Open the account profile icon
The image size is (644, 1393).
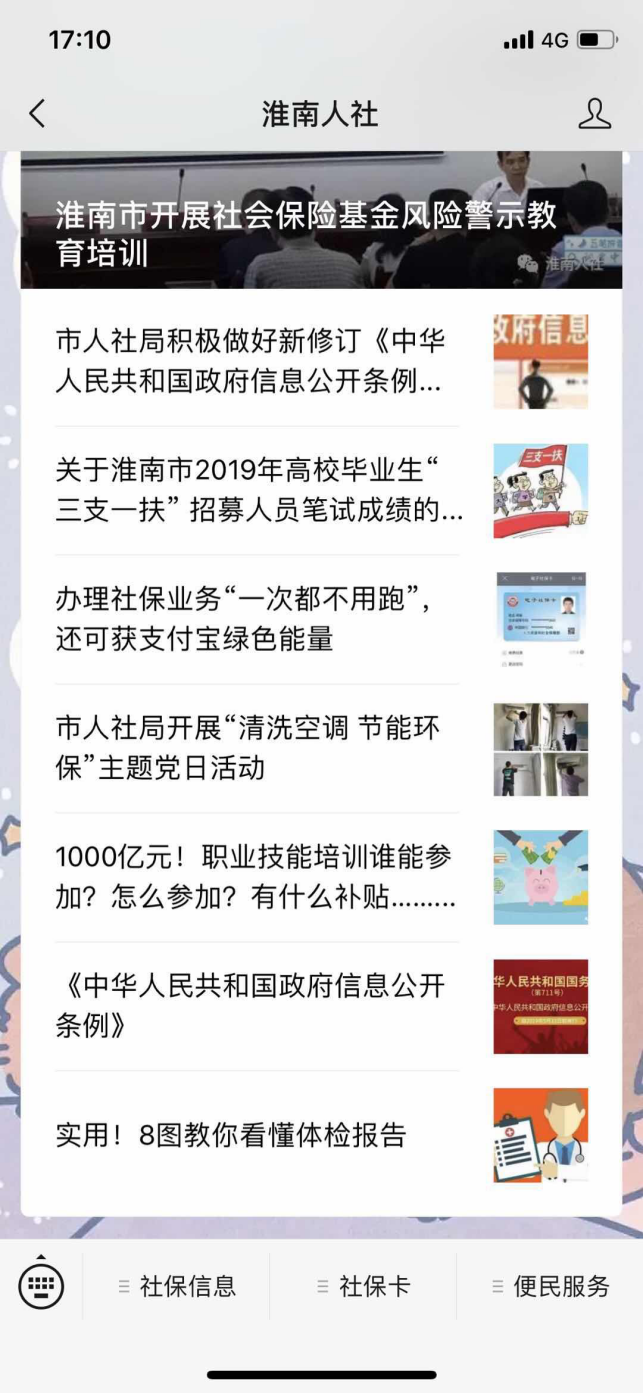(x=594, y=114)
